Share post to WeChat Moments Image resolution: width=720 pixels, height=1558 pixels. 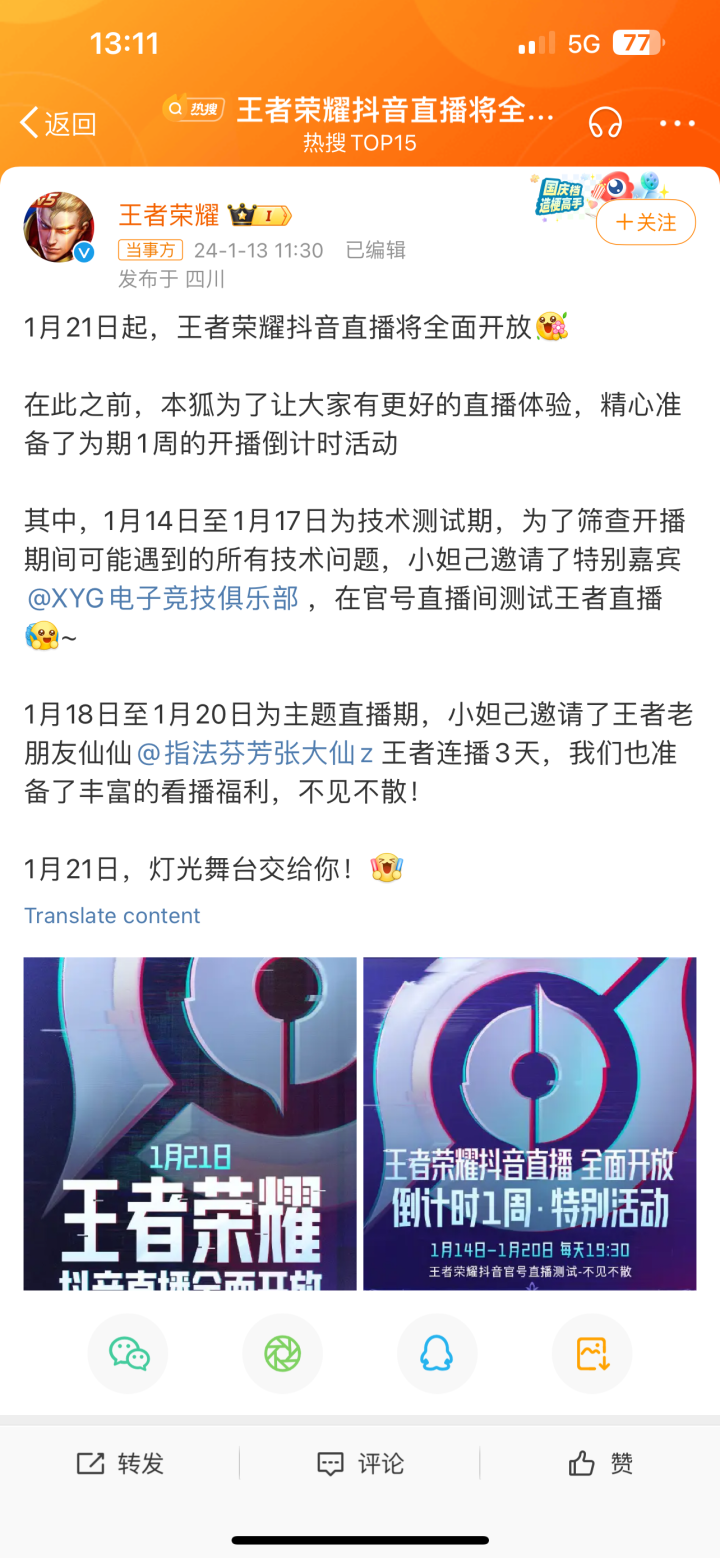coord(282,1354)
